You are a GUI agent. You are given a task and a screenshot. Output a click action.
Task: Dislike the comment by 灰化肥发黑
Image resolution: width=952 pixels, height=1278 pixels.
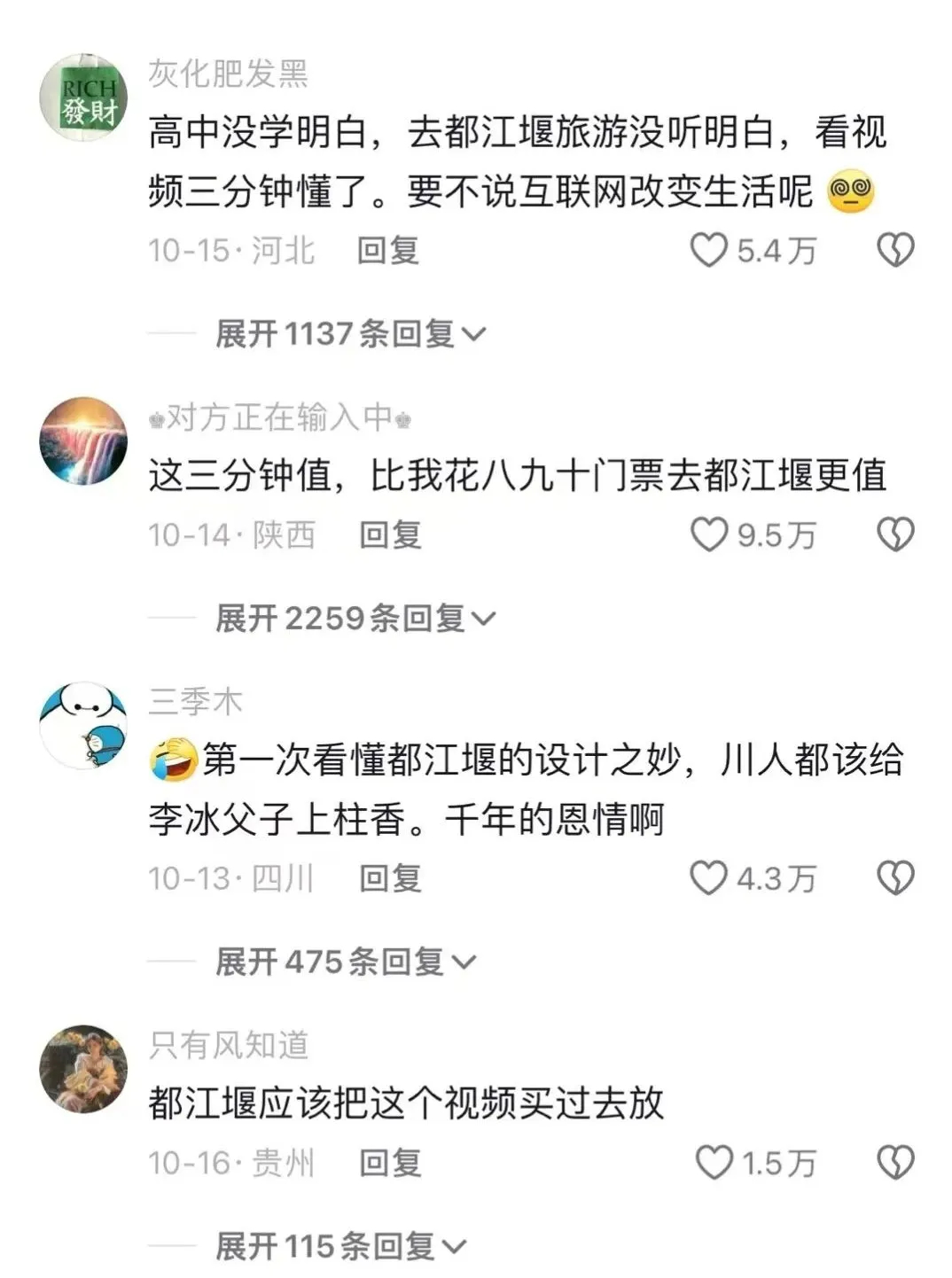click(x=895, y=250)
